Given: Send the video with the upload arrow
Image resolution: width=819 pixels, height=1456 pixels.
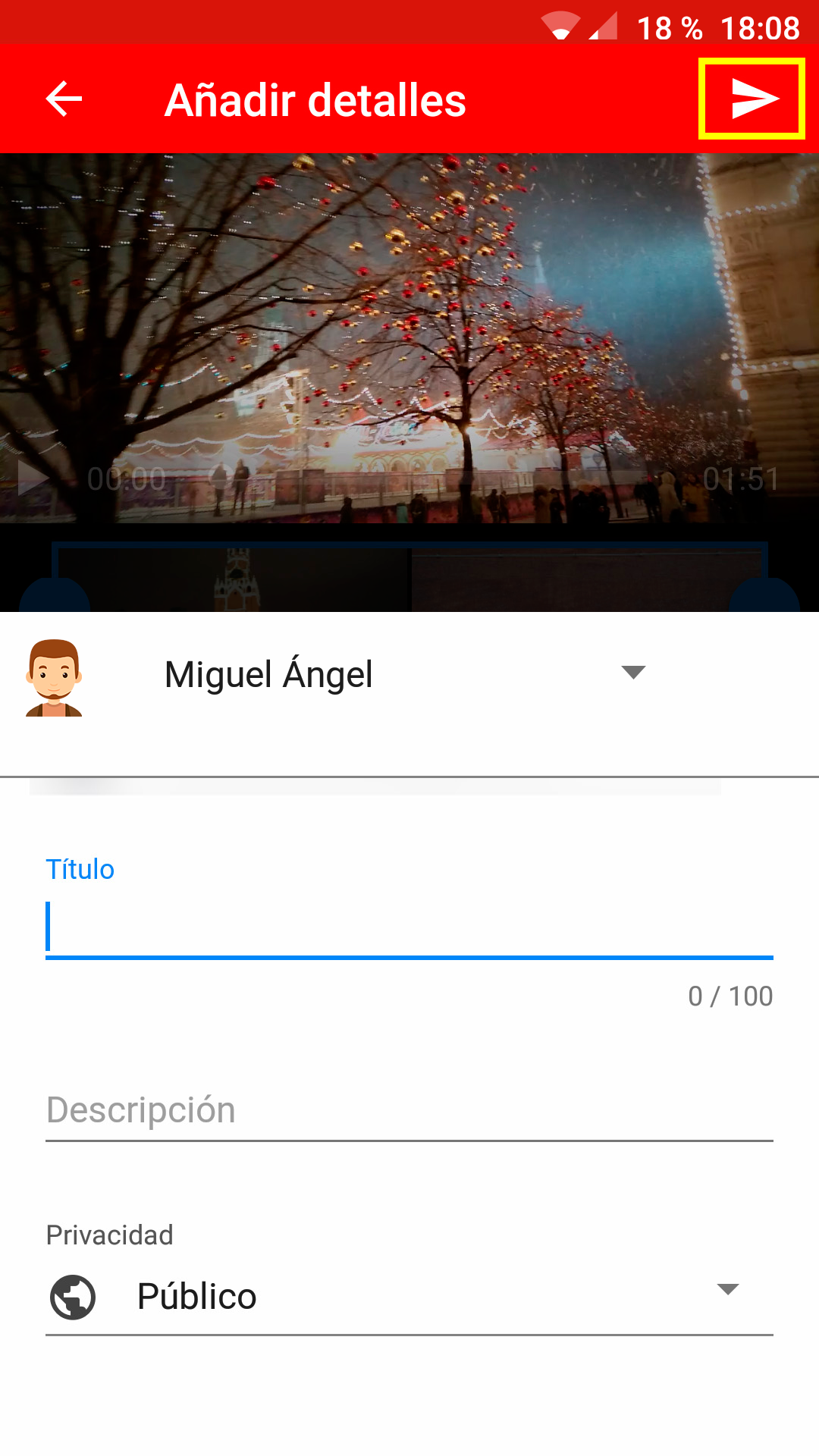Looking at the screenshot, I should point(752,99).
